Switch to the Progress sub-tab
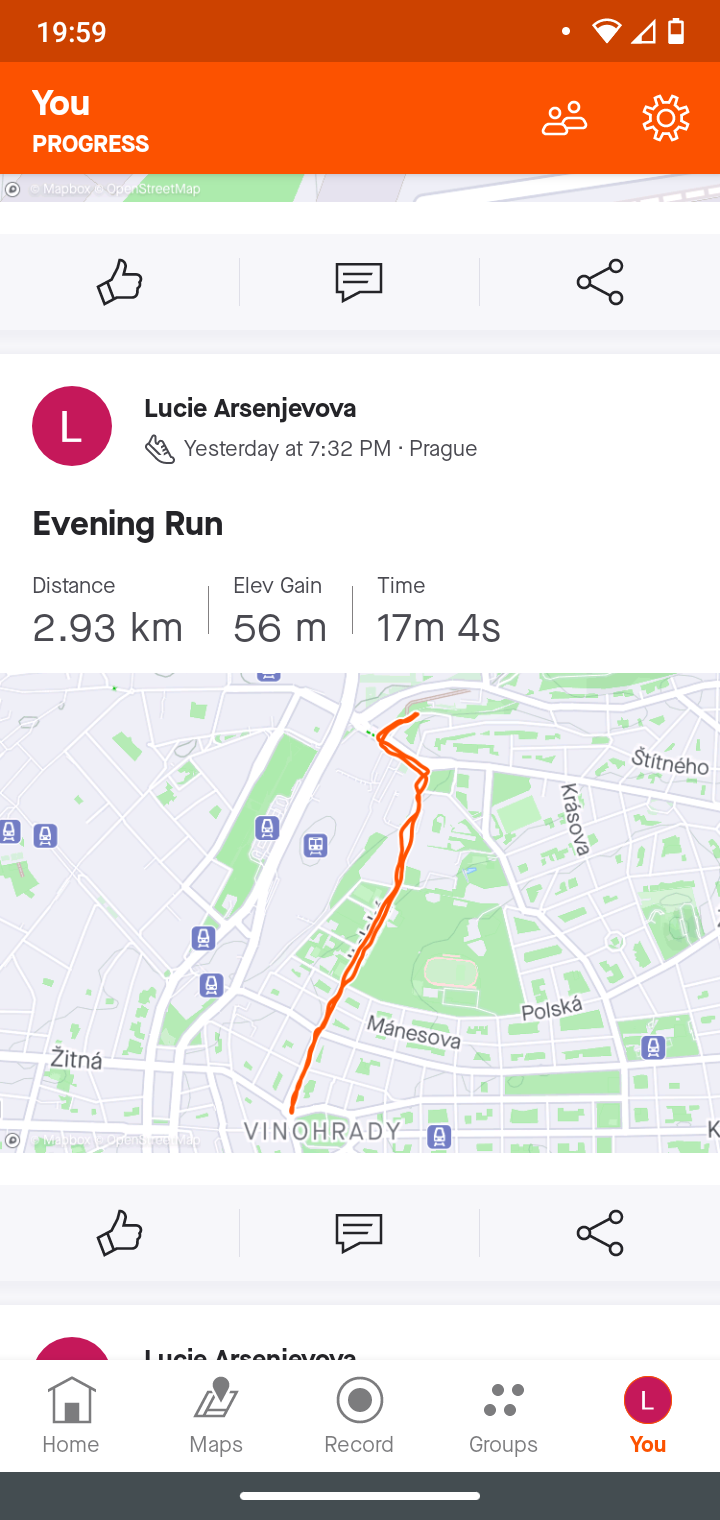Screen dimensions: 720x1520 [x=91, y=144]
